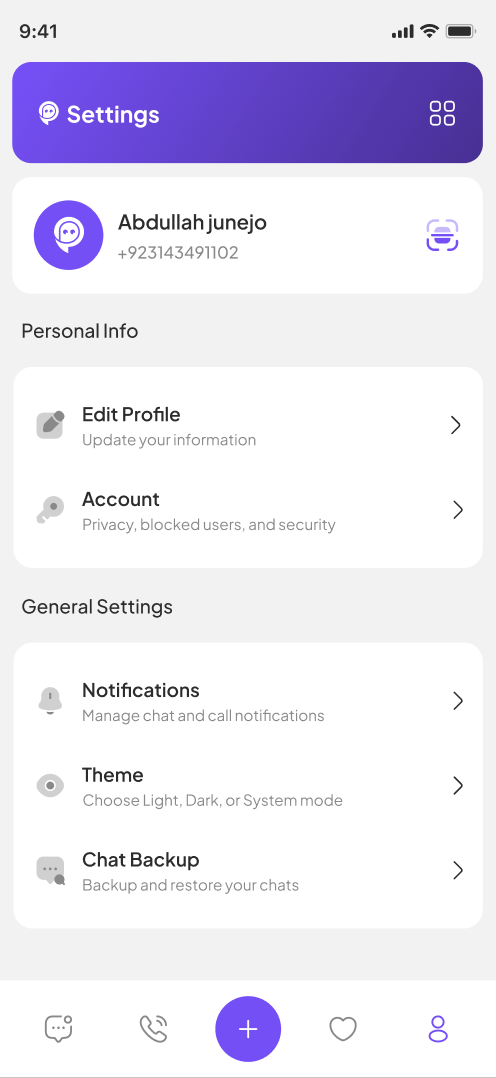Open Abdullah junejo's profile card
Viewport: 496px width, 1078px height.
(248, 235)
